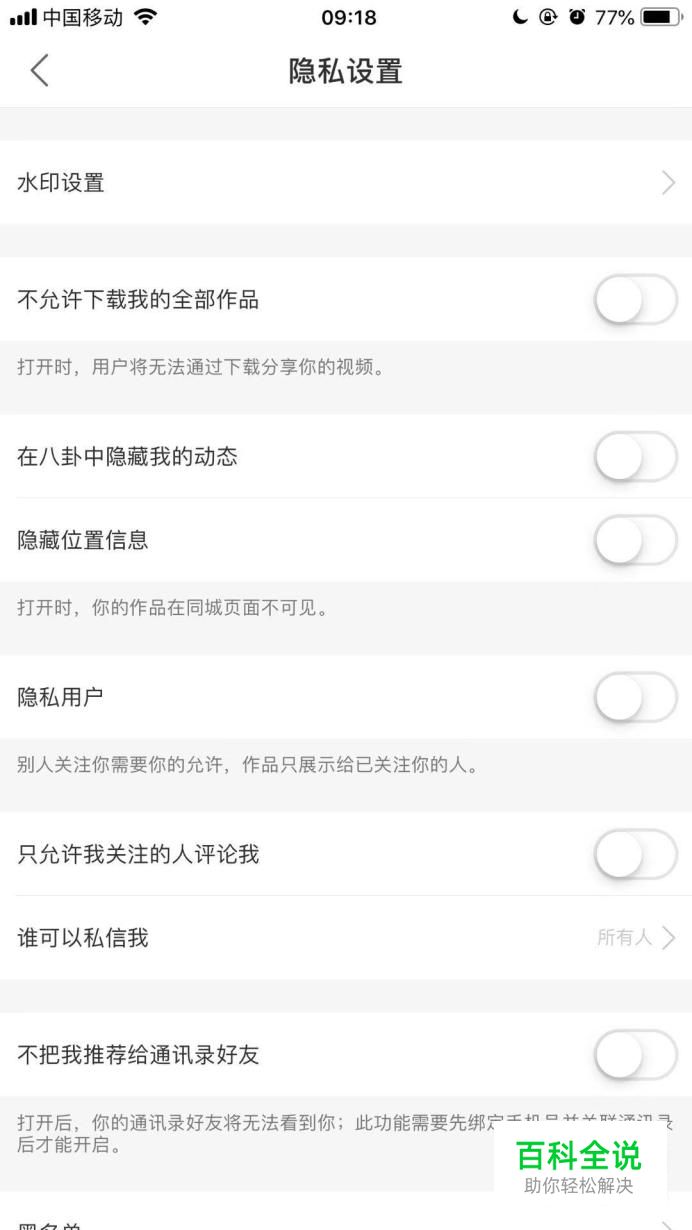Image resolution: width=692 pixels, height=1230 pixels.
Task: Go back from 隐私设置 page
Action: click(39, 71)
